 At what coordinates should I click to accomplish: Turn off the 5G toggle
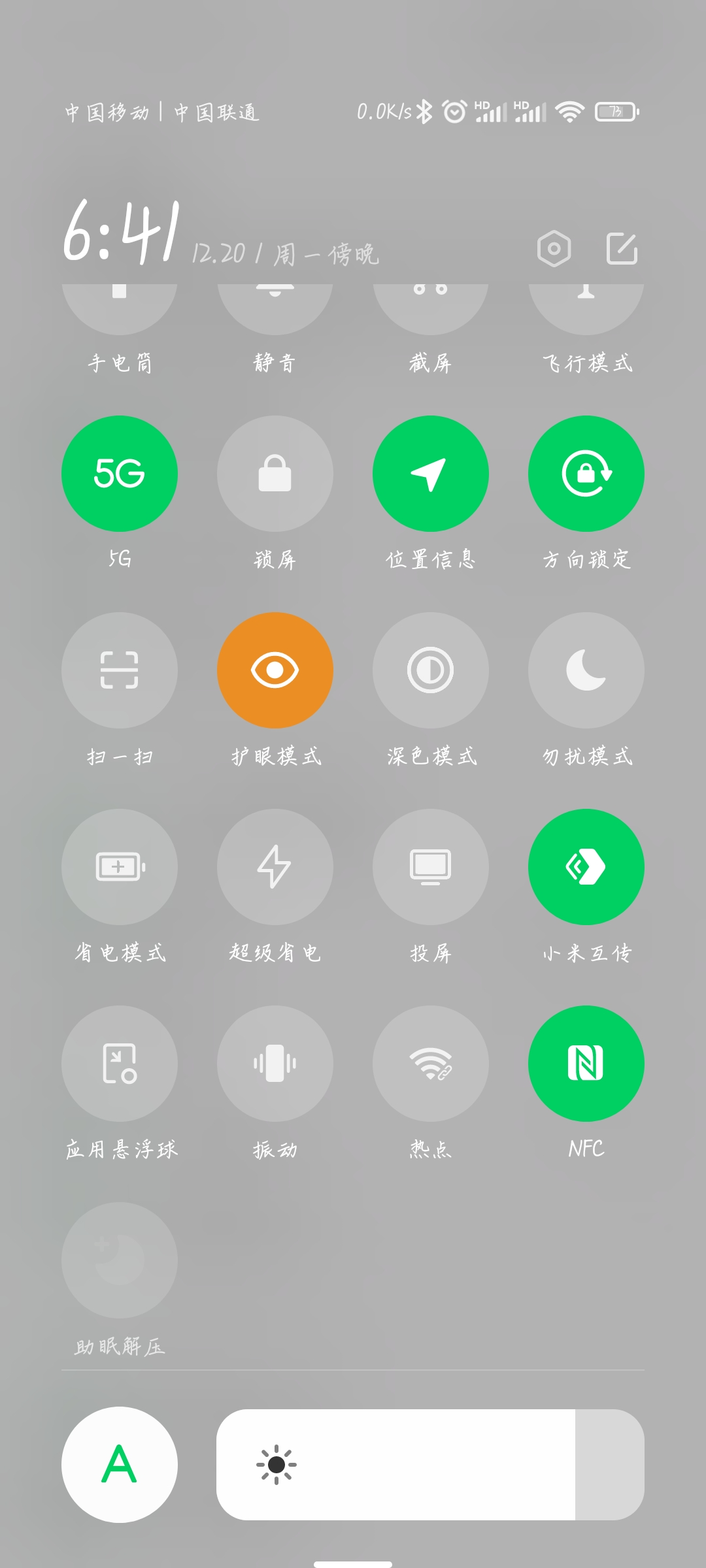(120, 474)
